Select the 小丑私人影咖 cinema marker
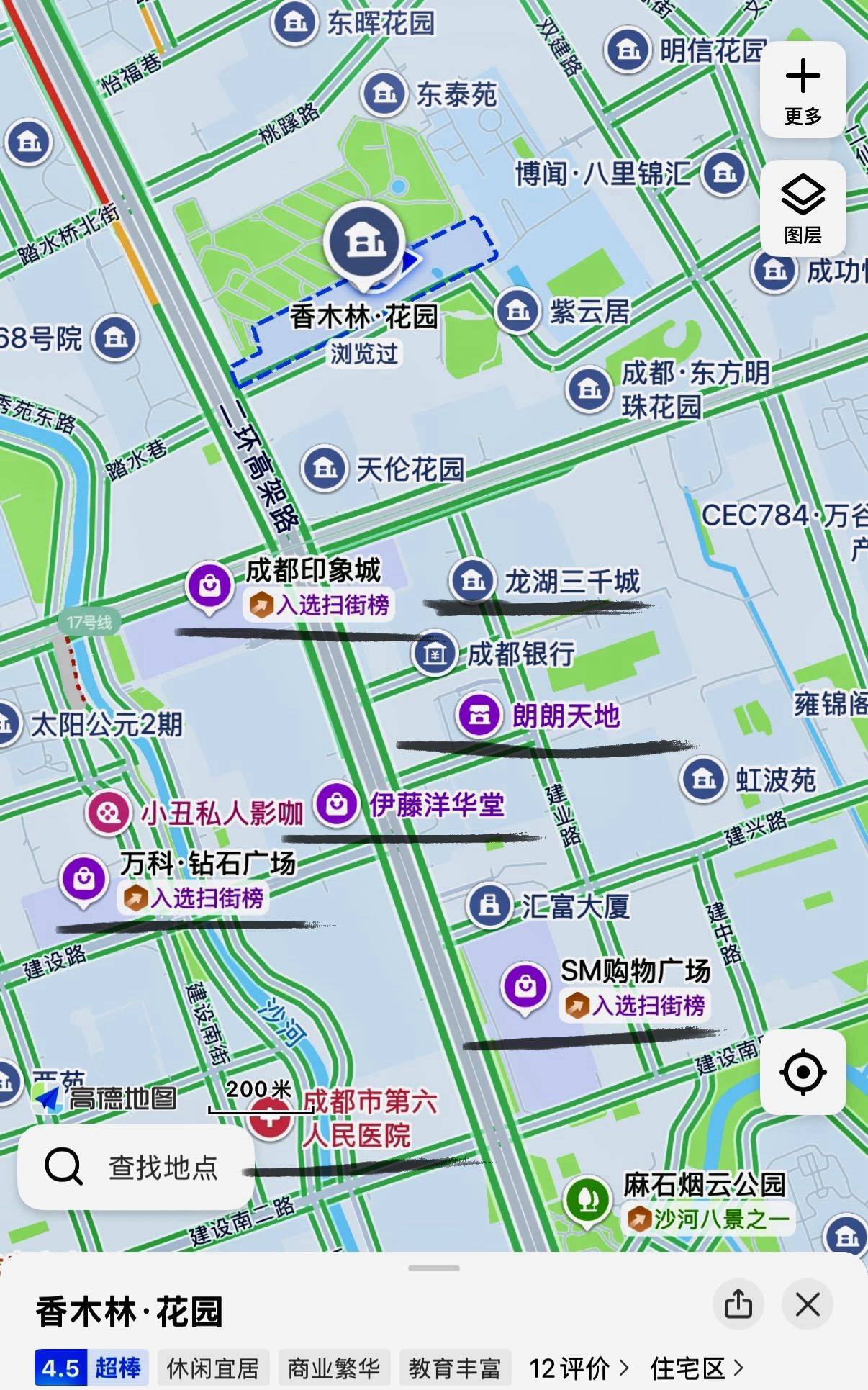This screenshot has width=868, height=1390. click(x=109, y=813)
